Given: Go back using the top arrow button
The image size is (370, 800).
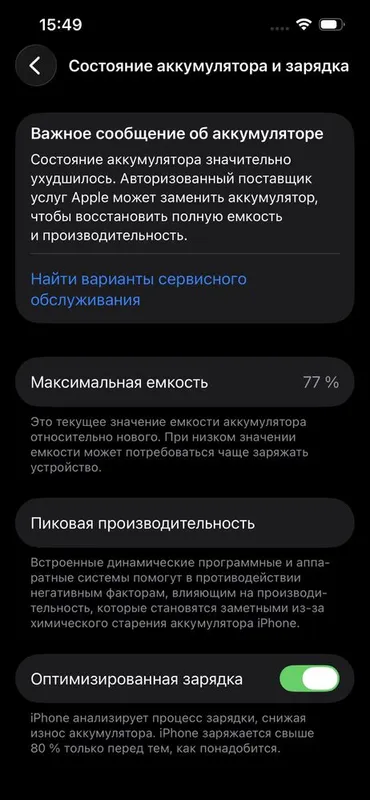Looking at the screenshot, I should pyautogui.click(x=35, y=66).
